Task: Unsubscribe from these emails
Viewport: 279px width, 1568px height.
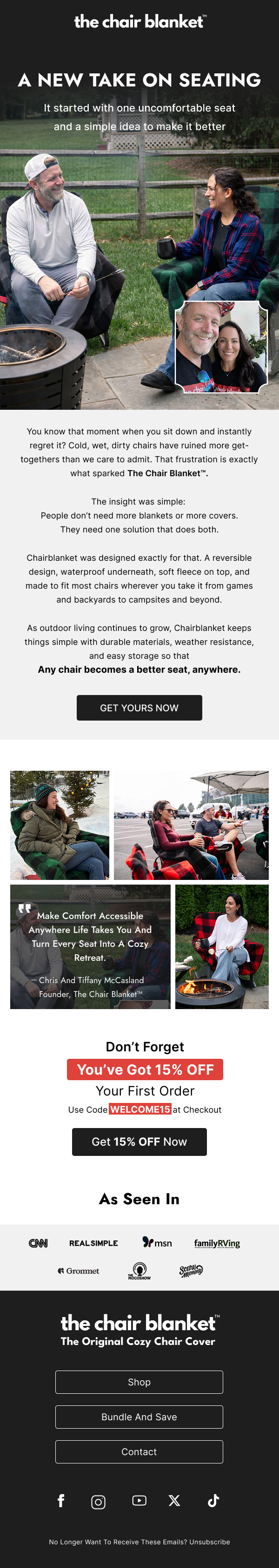Action: click(x=210, y=1542)
